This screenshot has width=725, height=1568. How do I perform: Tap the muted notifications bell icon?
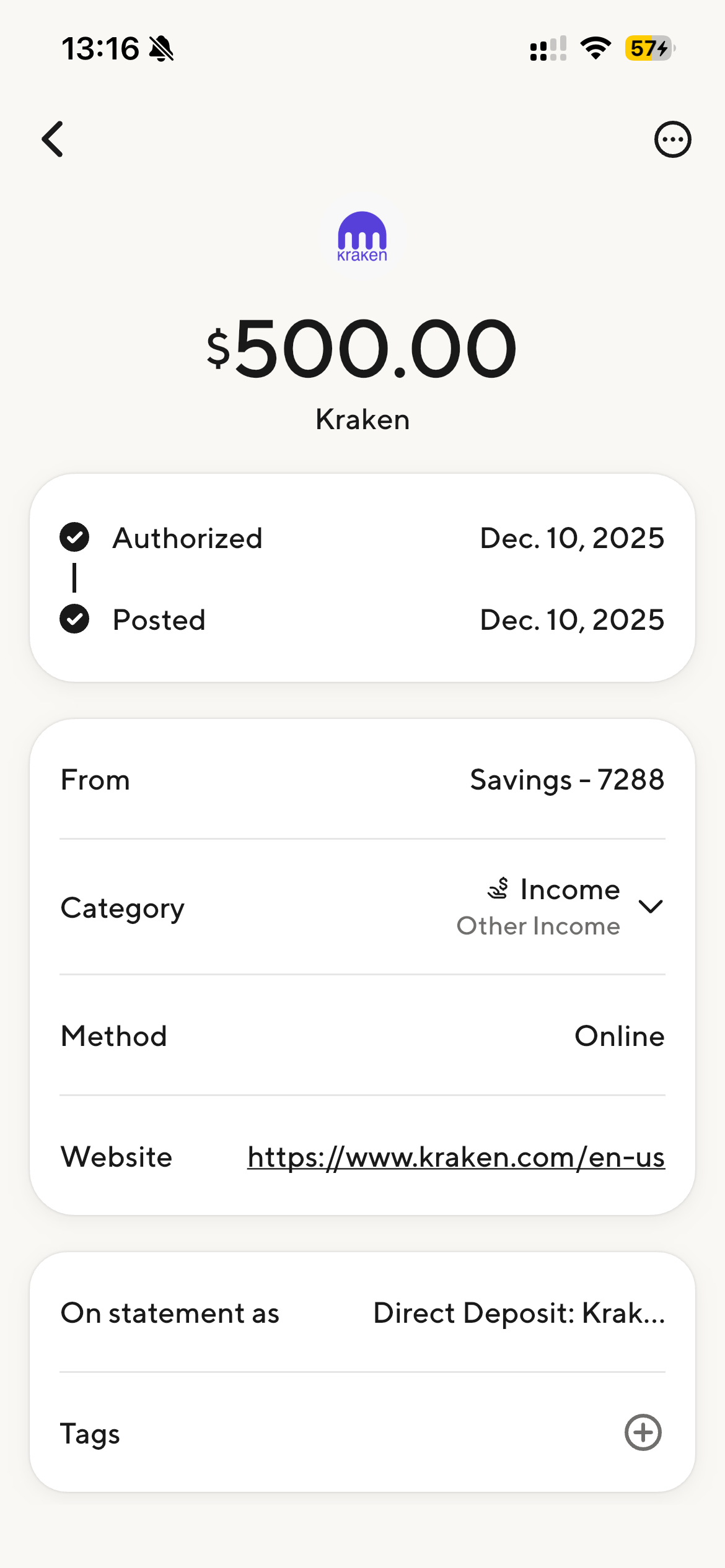[160, 48]
